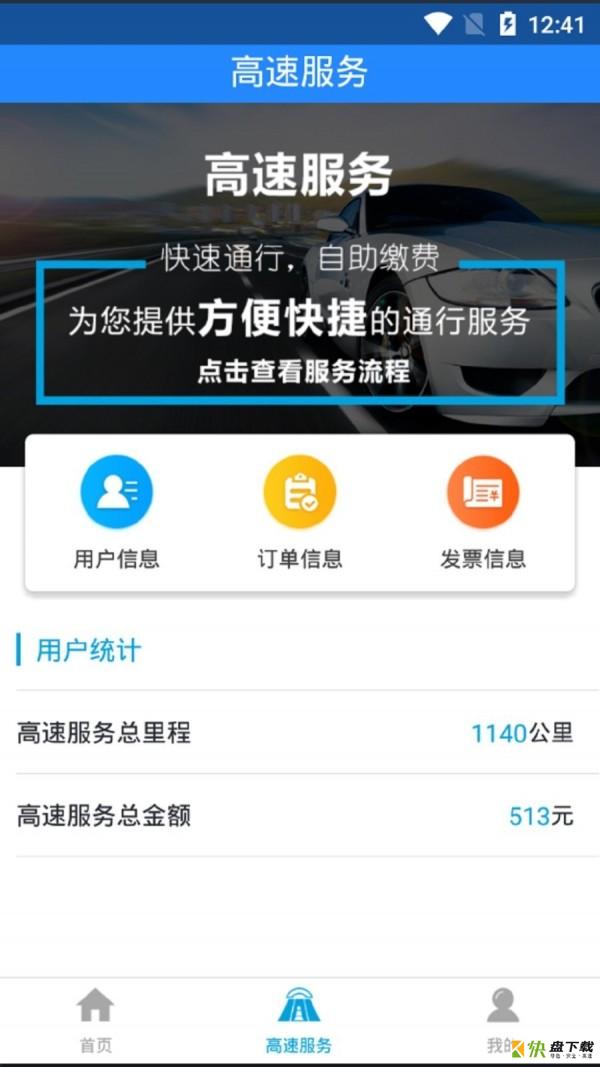Switch to the 首页 home tab
Viewport: 600px width, 1067px height.
click(x=96, y=1020)
